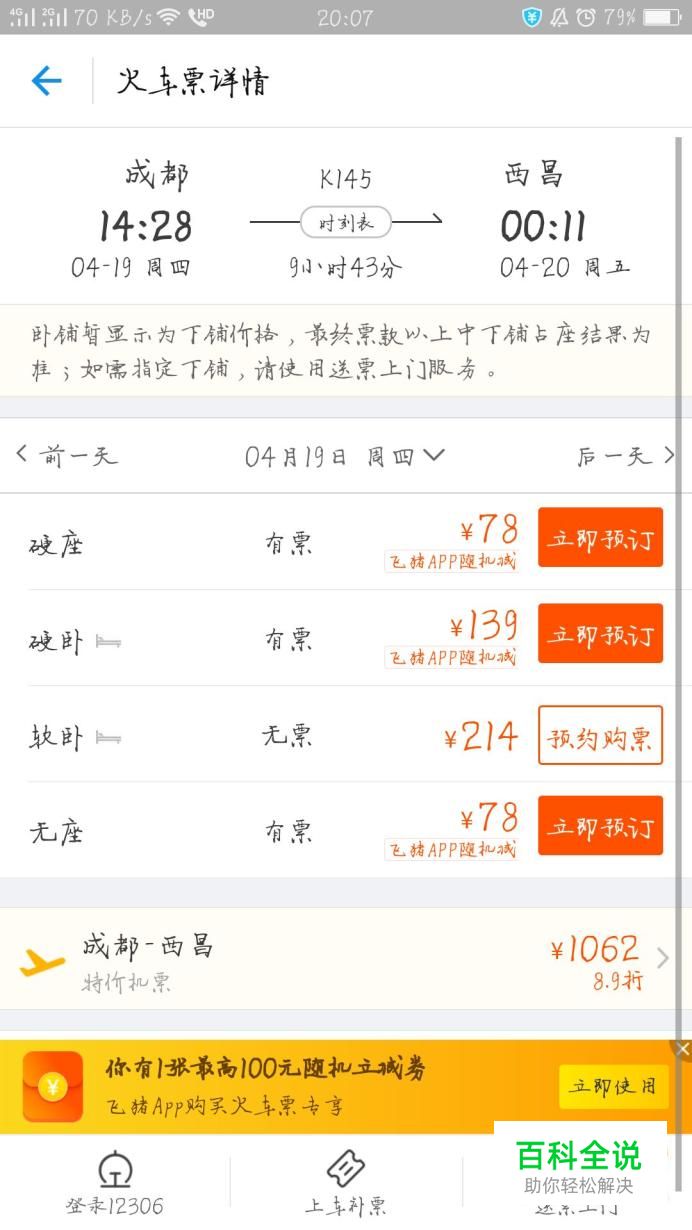Open 登录12306 at the bottom
Screen dimensions: 692x1230
coord(115,1184)
